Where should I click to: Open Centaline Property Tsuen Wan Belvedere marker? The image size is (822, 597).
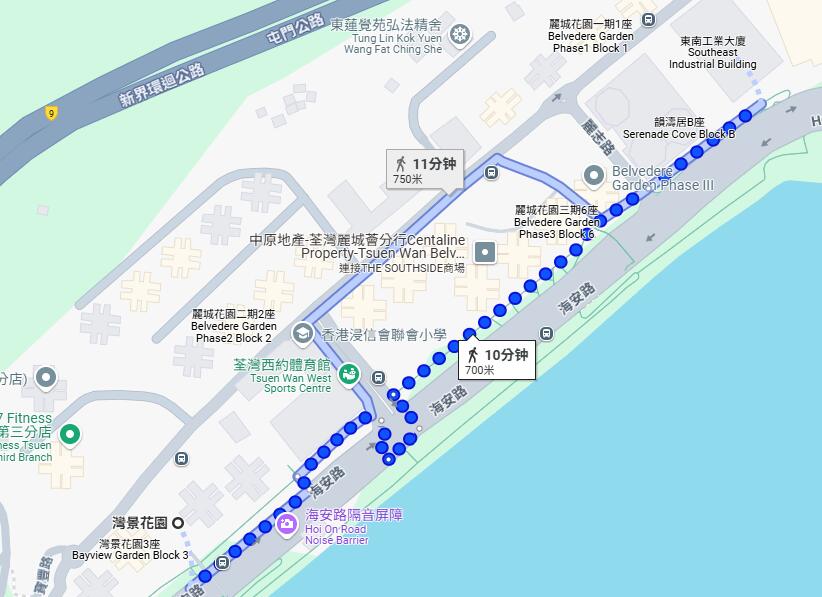pyautogui.click(x=485, y=252)
